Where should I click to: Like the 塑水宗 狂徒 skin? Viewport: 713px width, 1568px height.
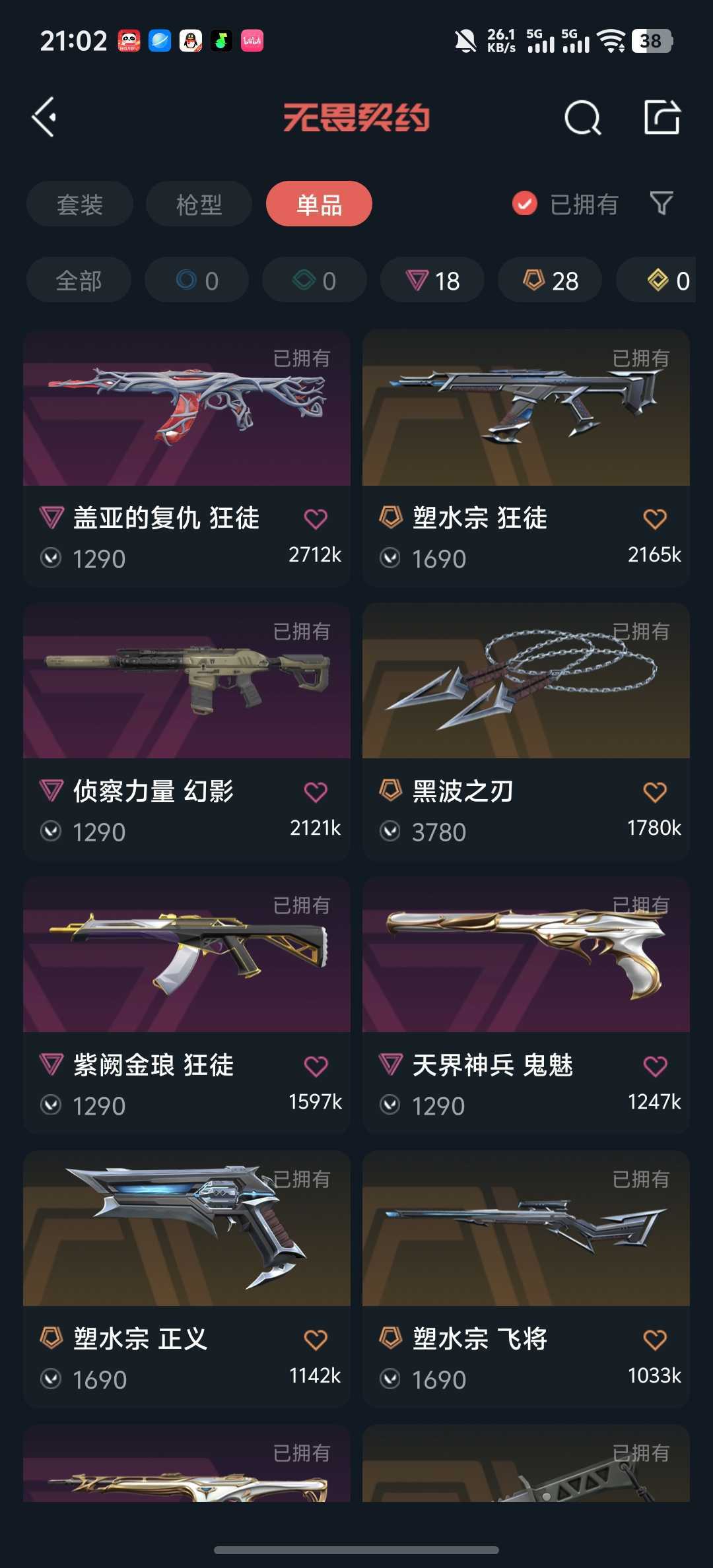[654, 519]
